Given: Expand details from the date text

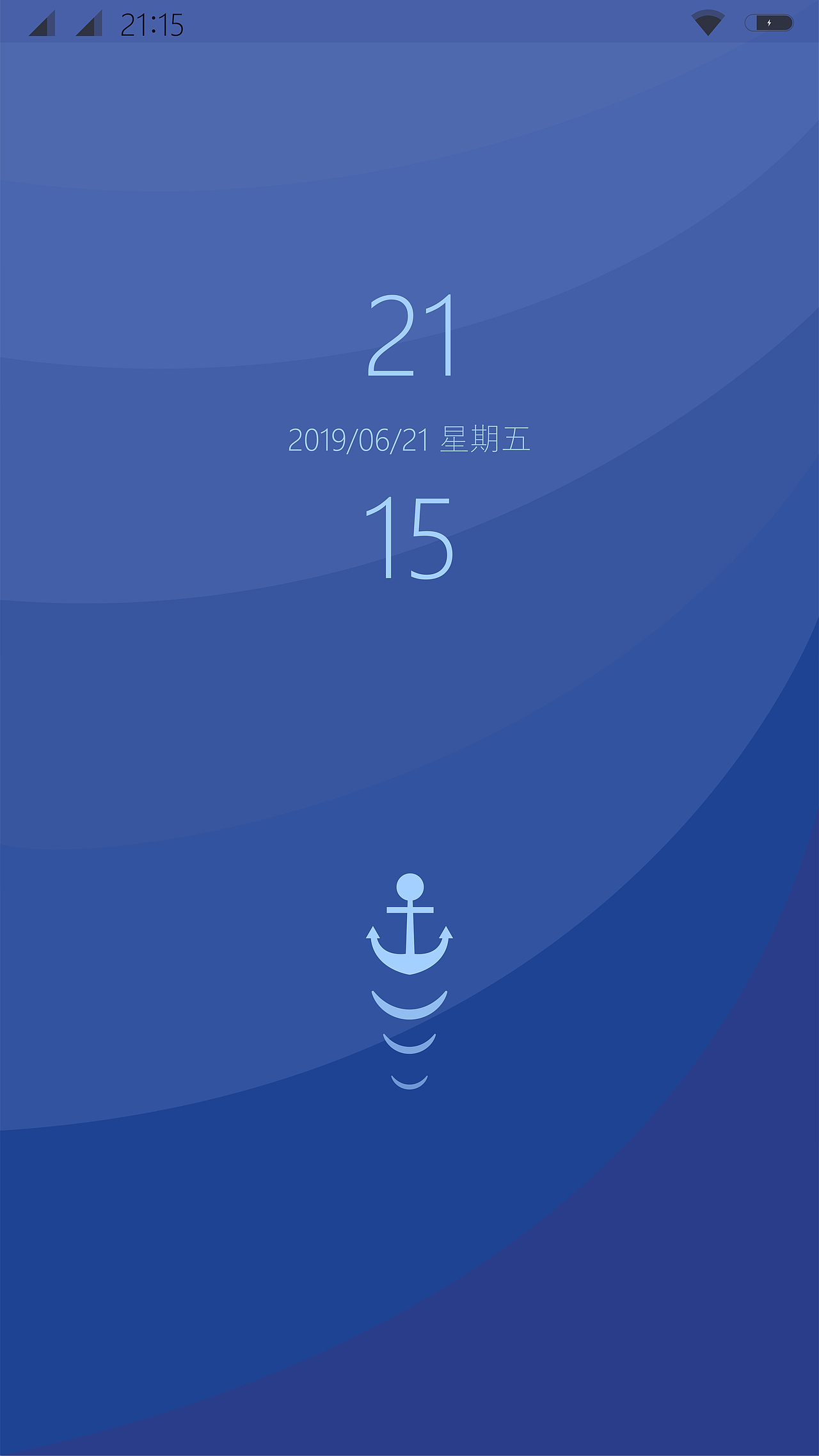Looking at the screenshot, I should pos(409,440).
